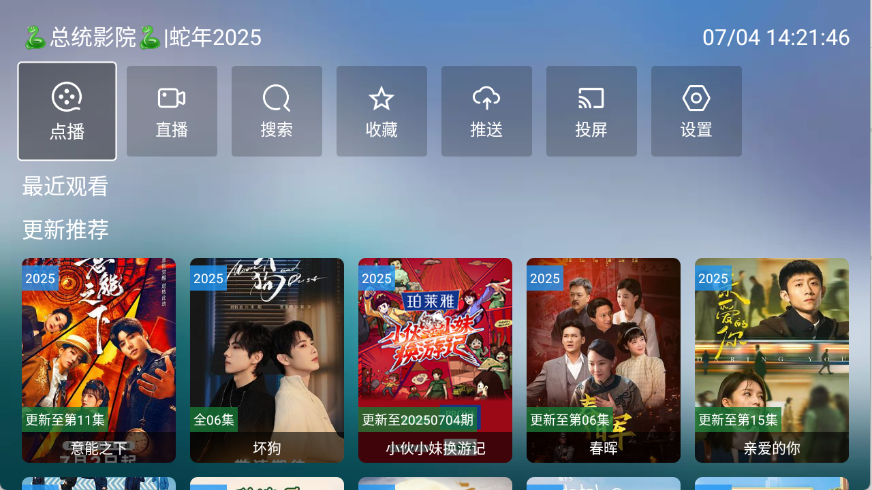Open the 收藏 favorites list
The height and width of the screenshot is (490, 872).
point(382,111)
